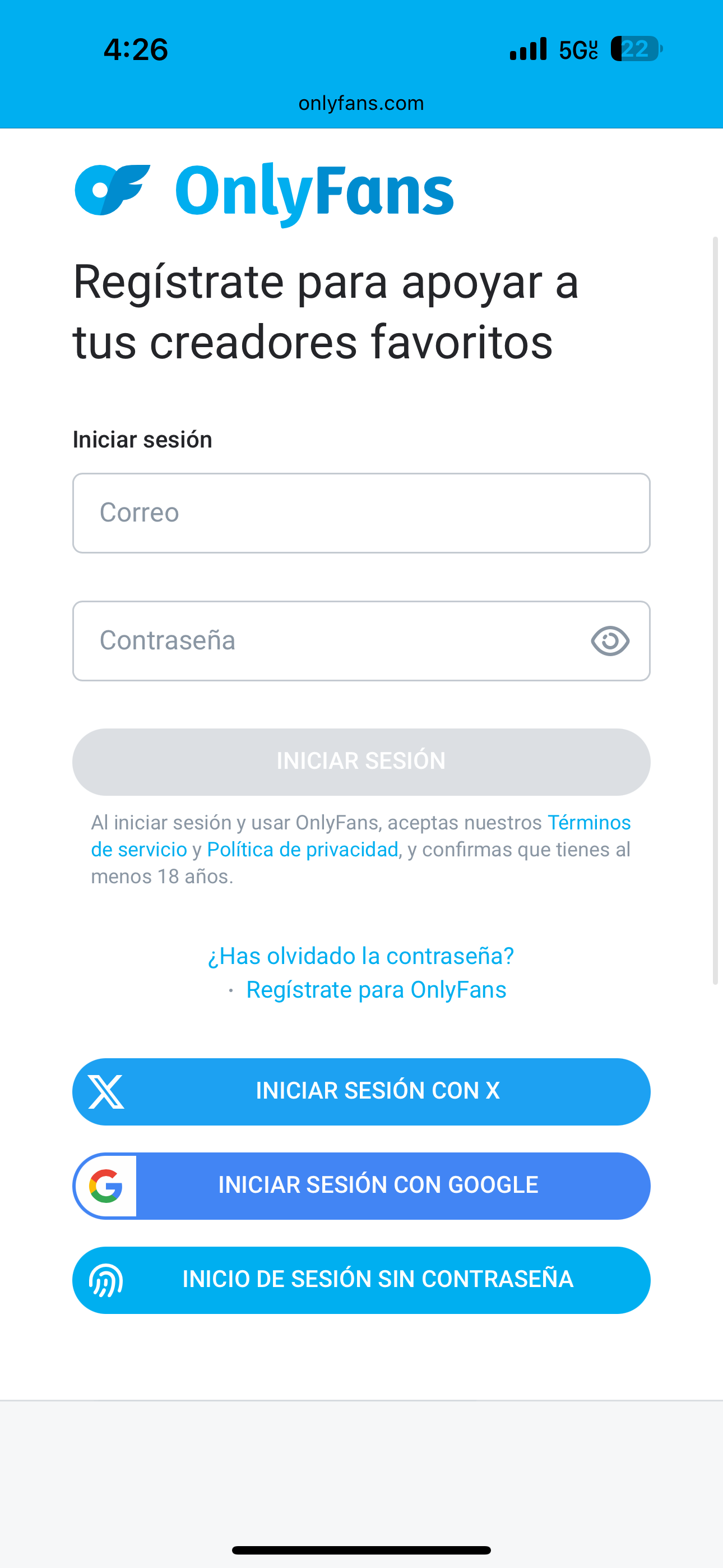The height and width of the screenshot is (1568, 723).
Task: Open ¿Has olvidado la contraseña? link
Action: click(x=361, y=956)
